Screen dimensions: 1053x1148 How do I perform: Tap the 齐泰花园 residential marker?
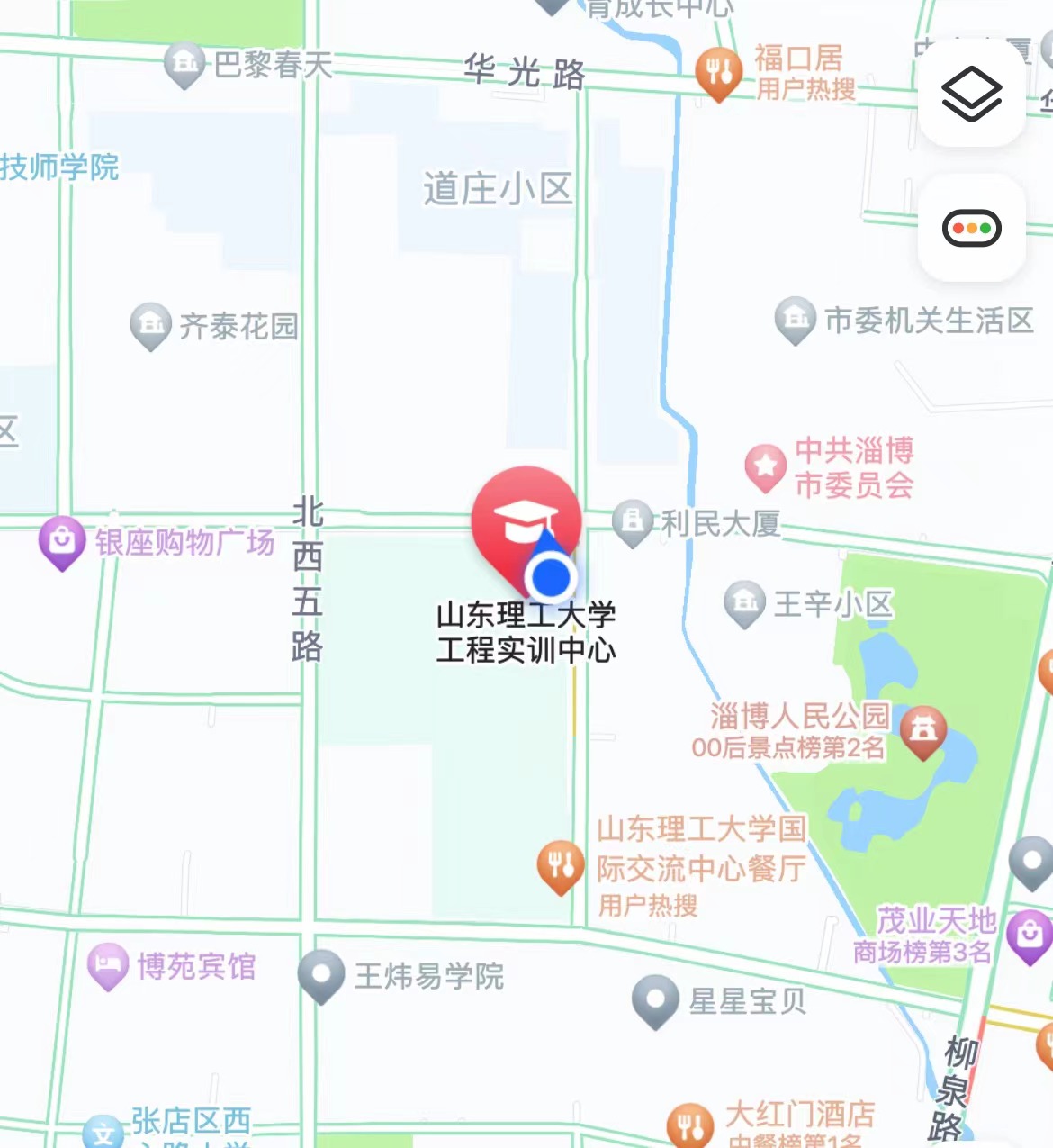(150, 323)
